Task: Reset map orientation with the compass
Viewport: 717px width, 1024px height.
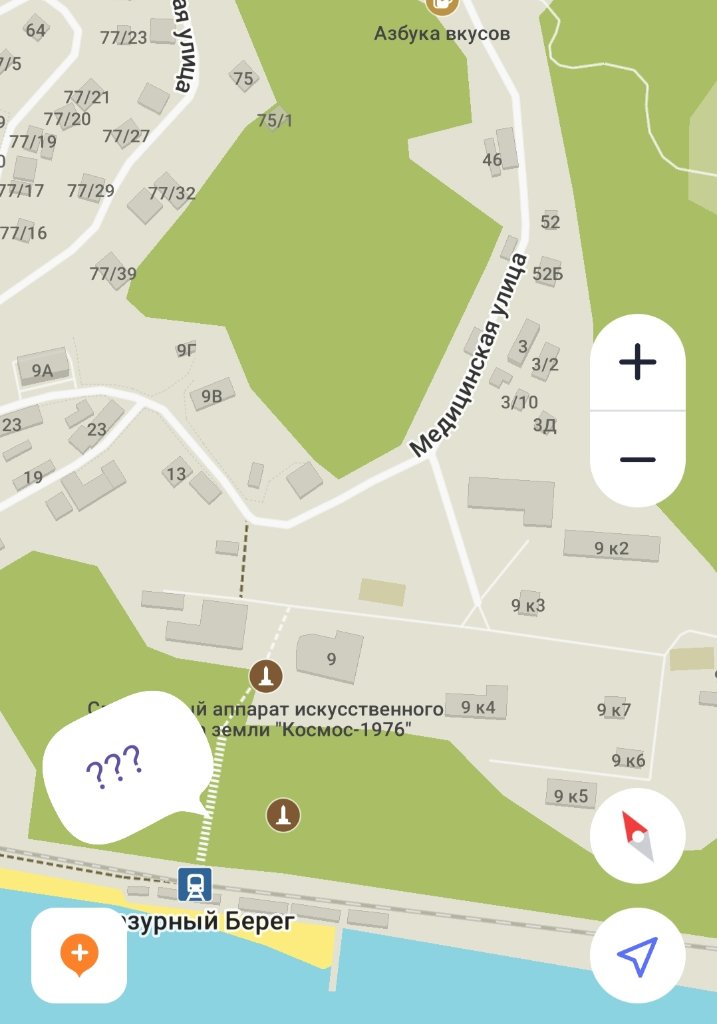Action: [637, 836]
